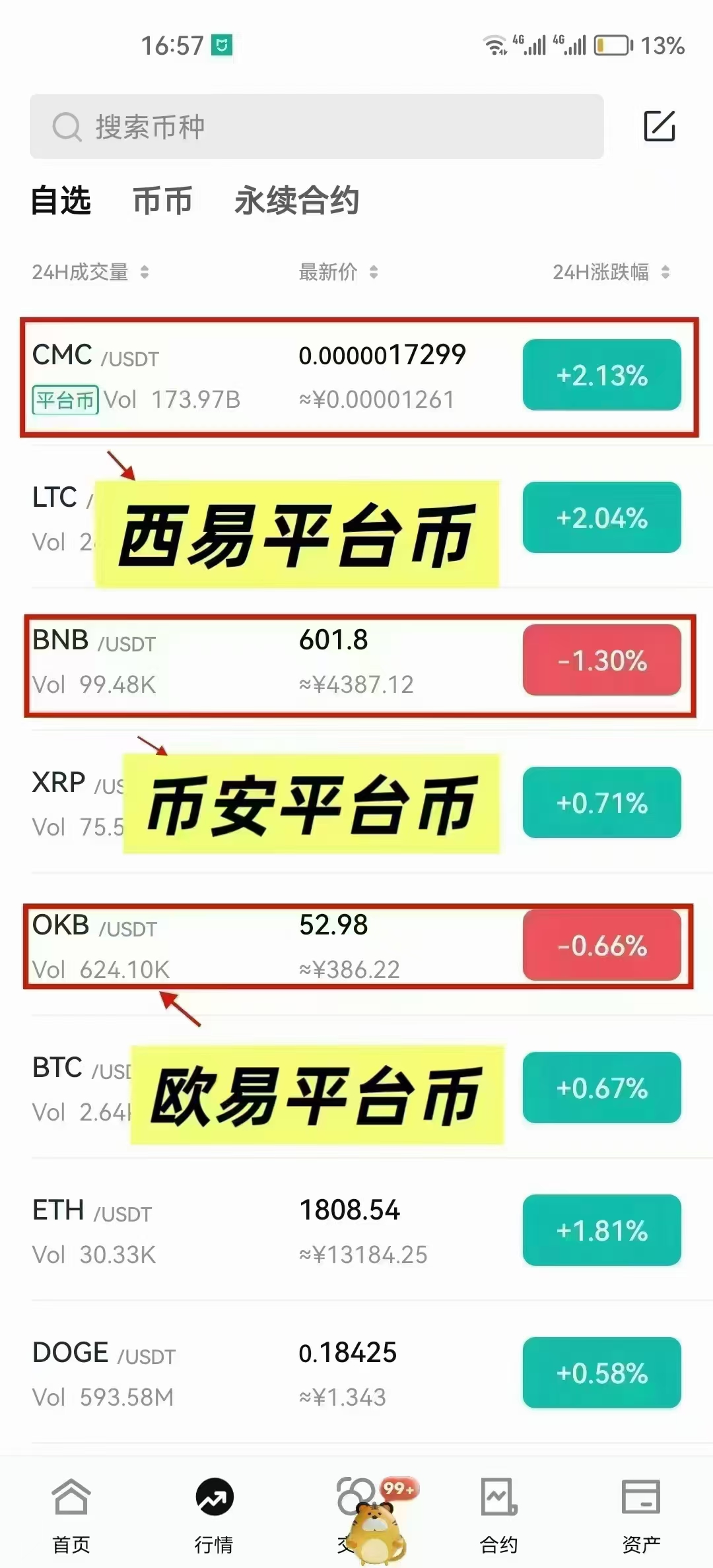Tap the +0.71% button on XRP row

(602, 802)
